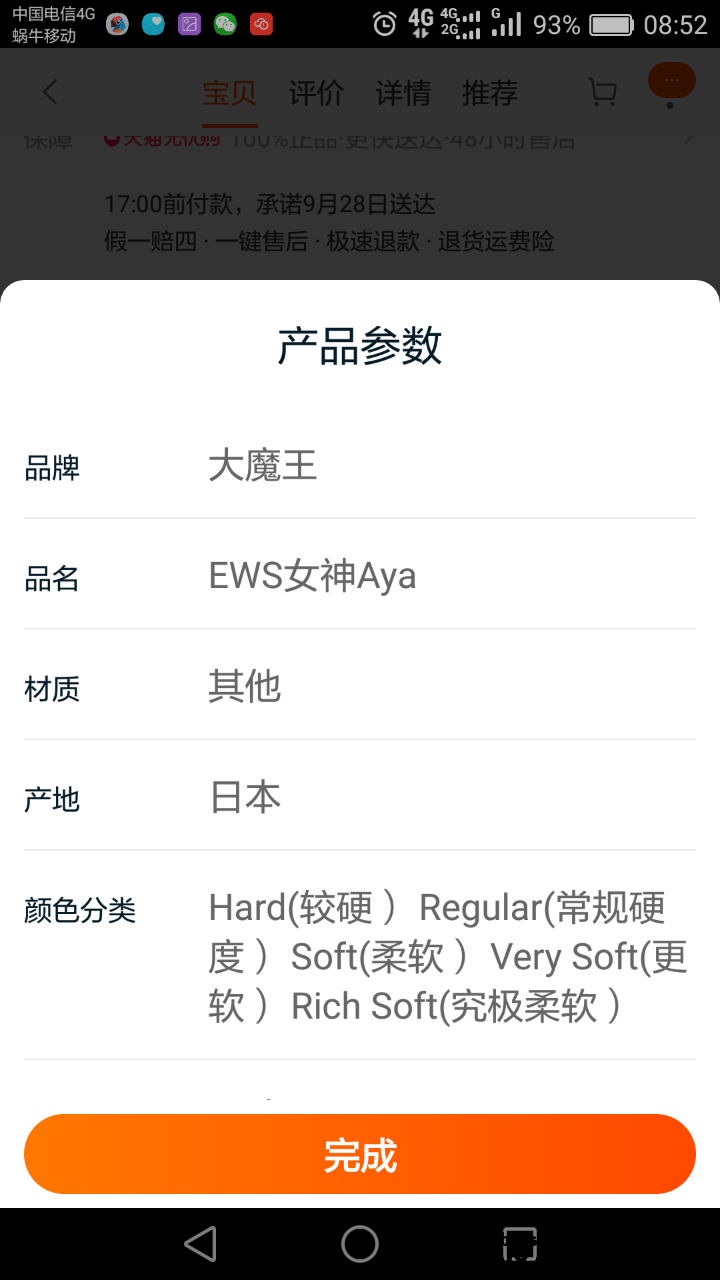Switch to the 评价 tab

click(x=316, y=94)
